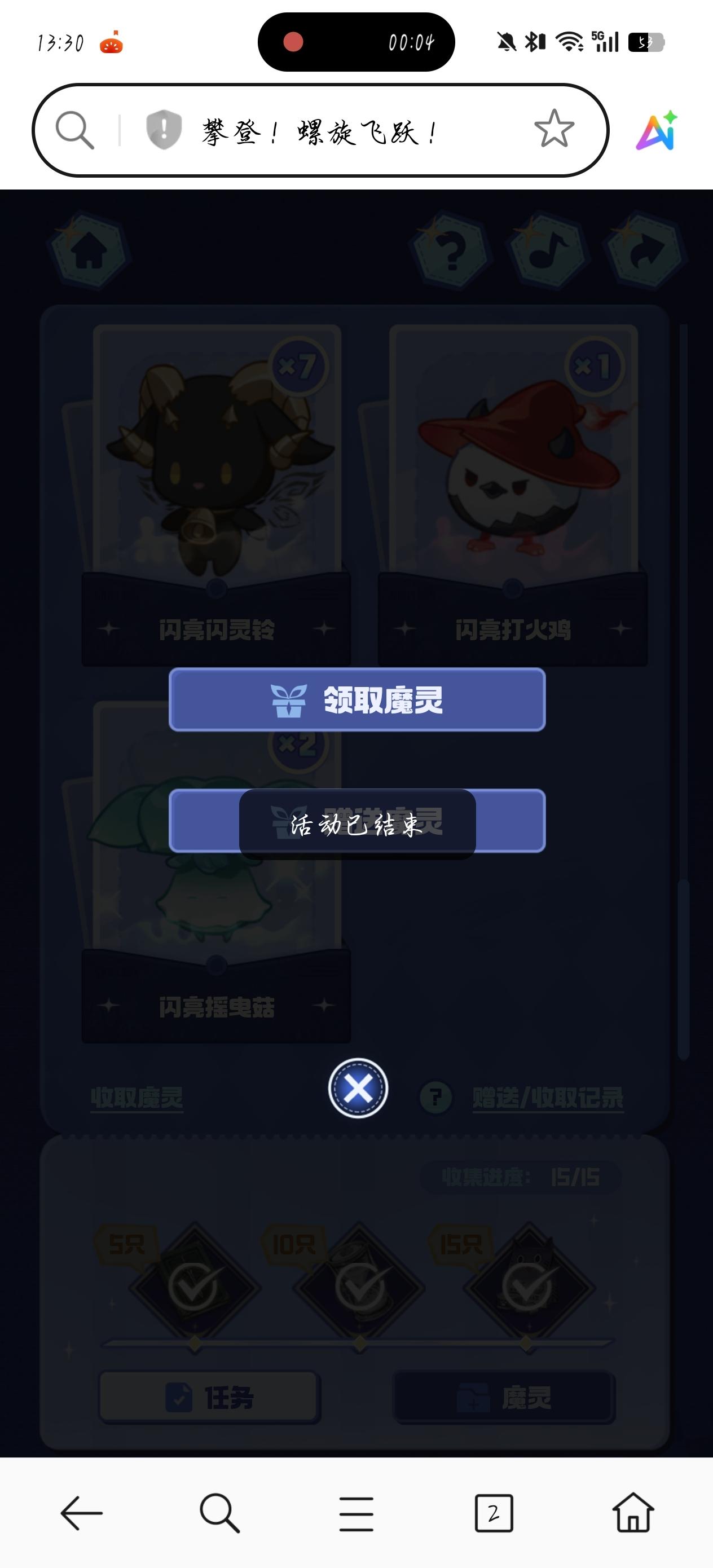Open the browser address bar search icon
The image size is (713, 1568).
pos(75,130)
